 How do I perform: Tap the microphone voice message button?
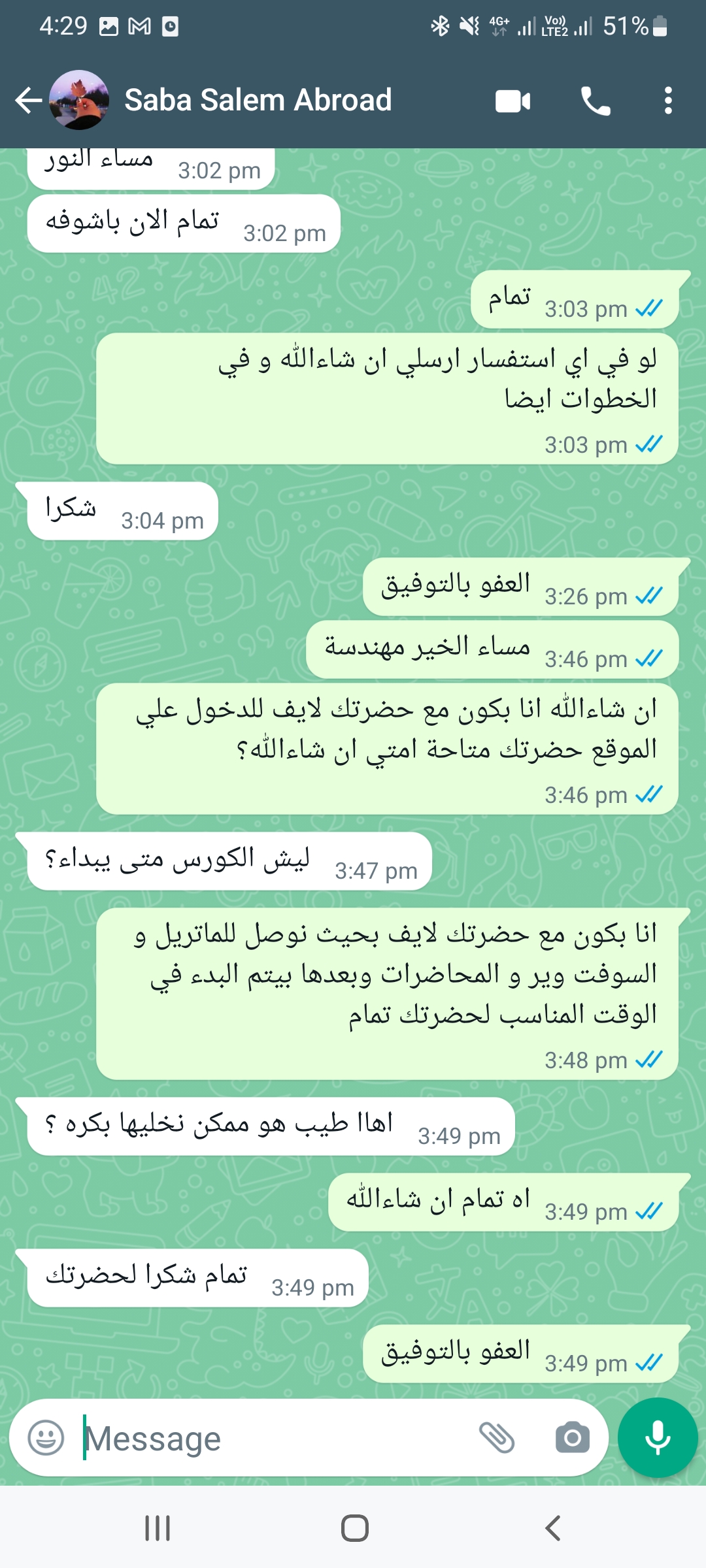[658, 1437]
